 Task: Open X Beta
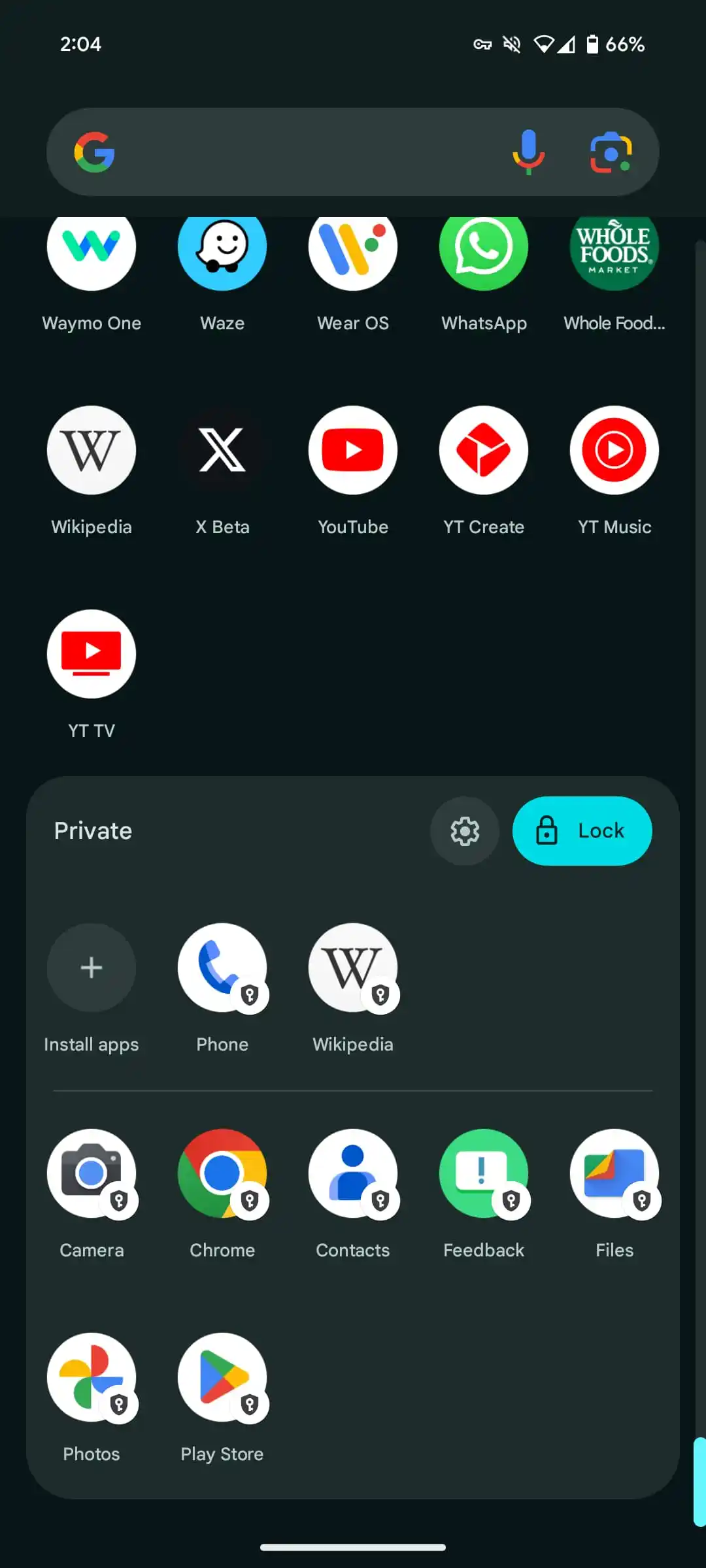coord(222,450)
